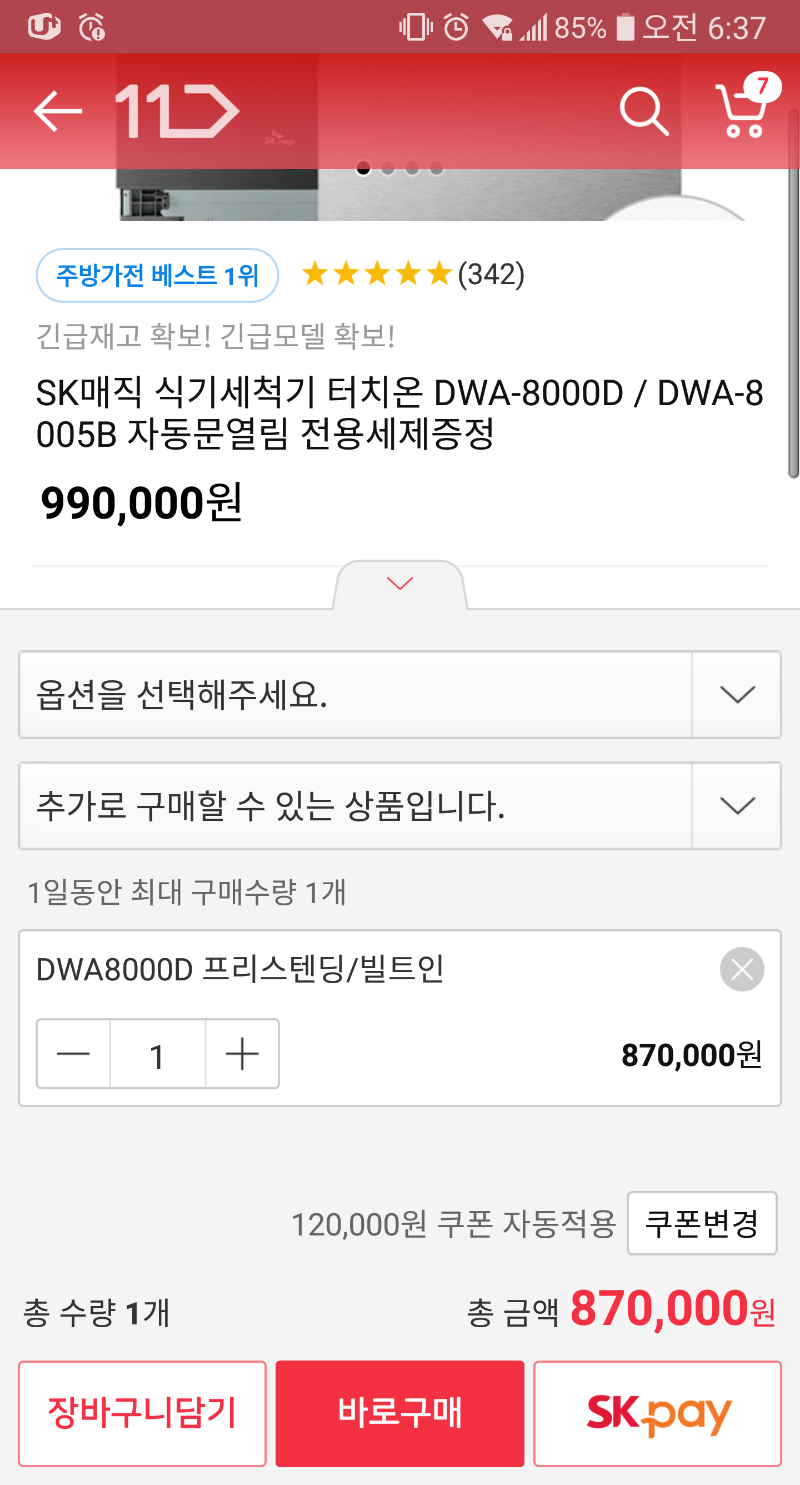Expand the additional products dropdown
The image size is (800, 1485).
400,806
